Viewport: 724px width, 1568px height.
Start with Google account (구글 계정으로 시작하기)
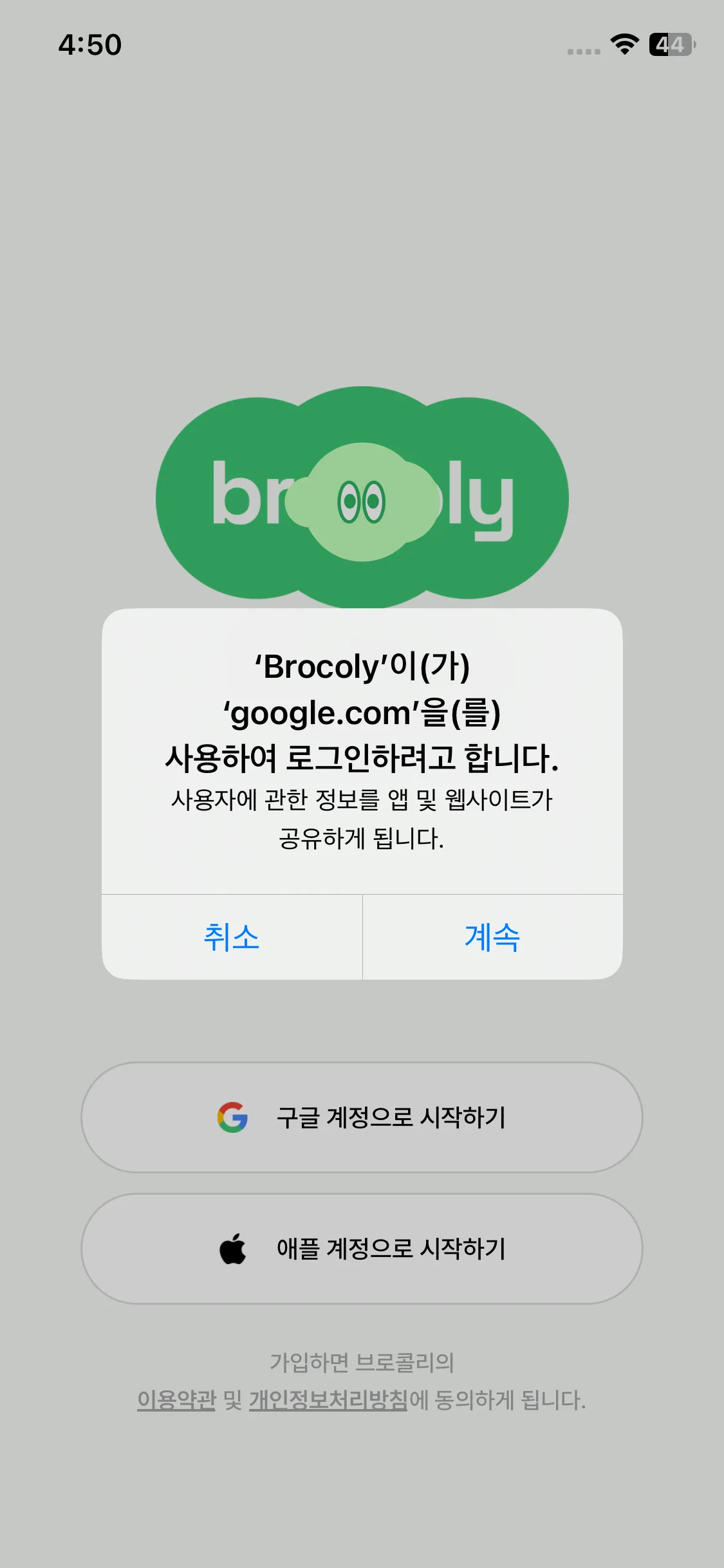click(362, 1117)
